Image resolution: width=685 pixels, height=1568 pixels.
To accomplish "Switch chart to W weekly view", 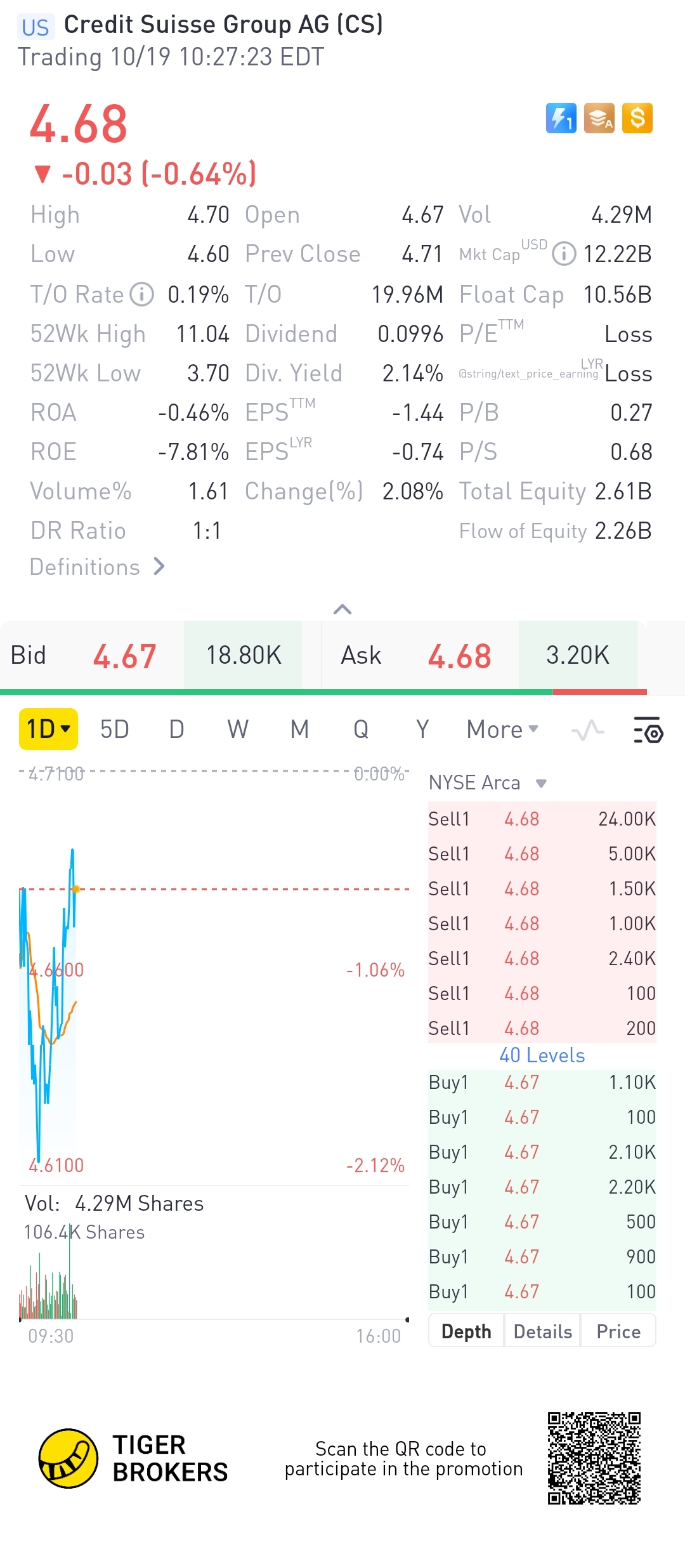I will pos(238,729).
